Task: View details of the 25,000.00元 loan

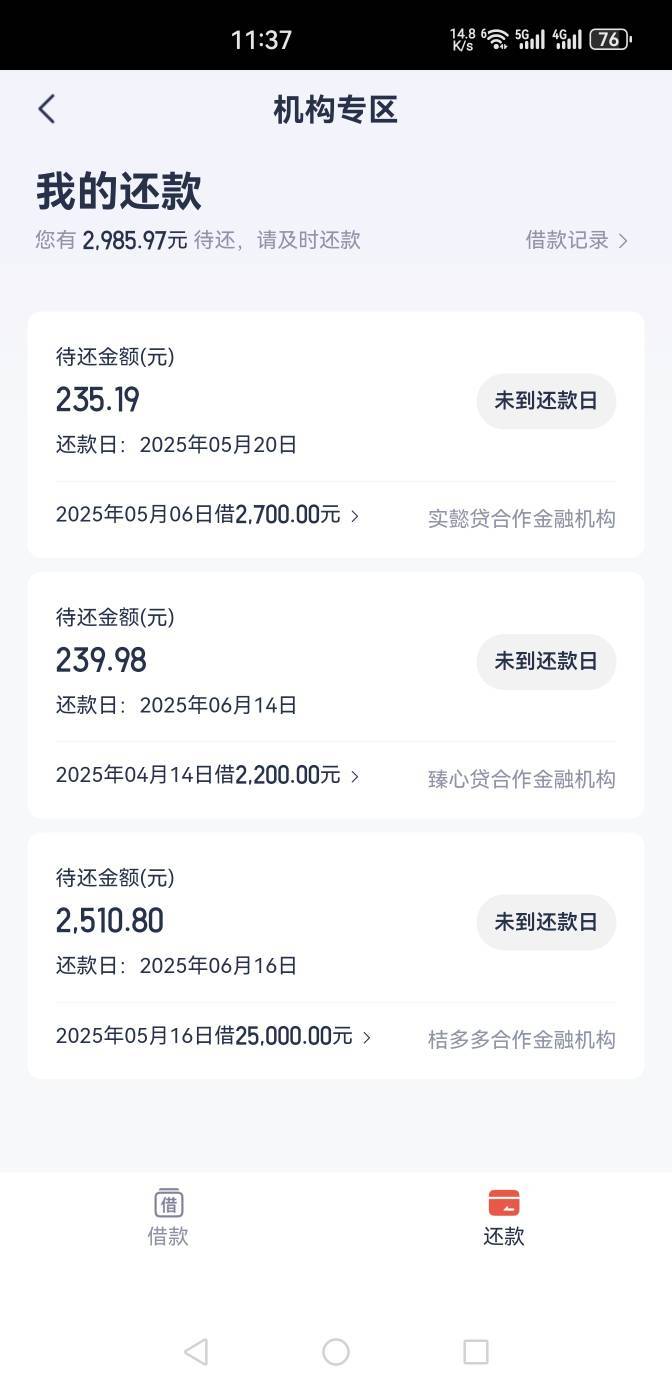Action: pyautogui.click(x=214, y=1036)
